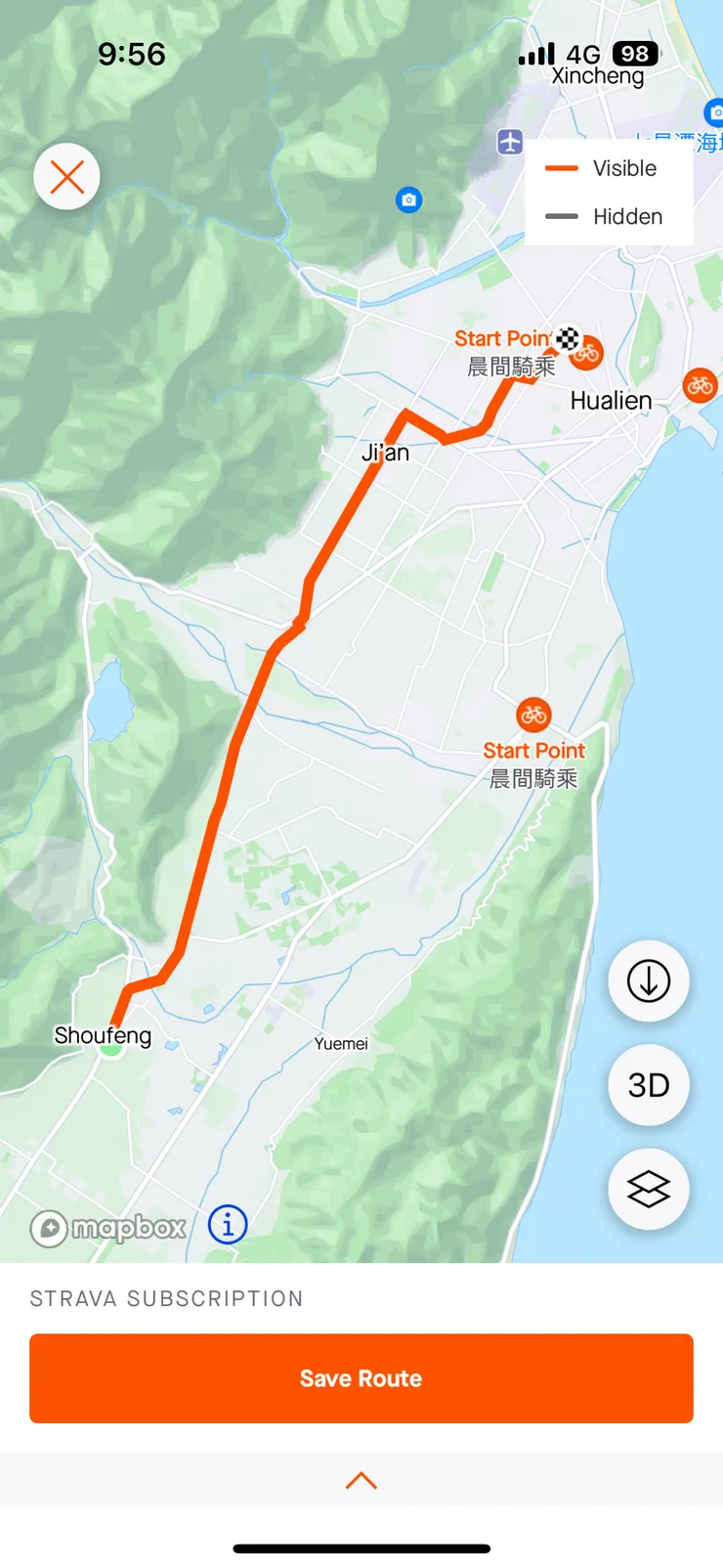Save this route
The image size is (723, 1568).
[361, 1377]
